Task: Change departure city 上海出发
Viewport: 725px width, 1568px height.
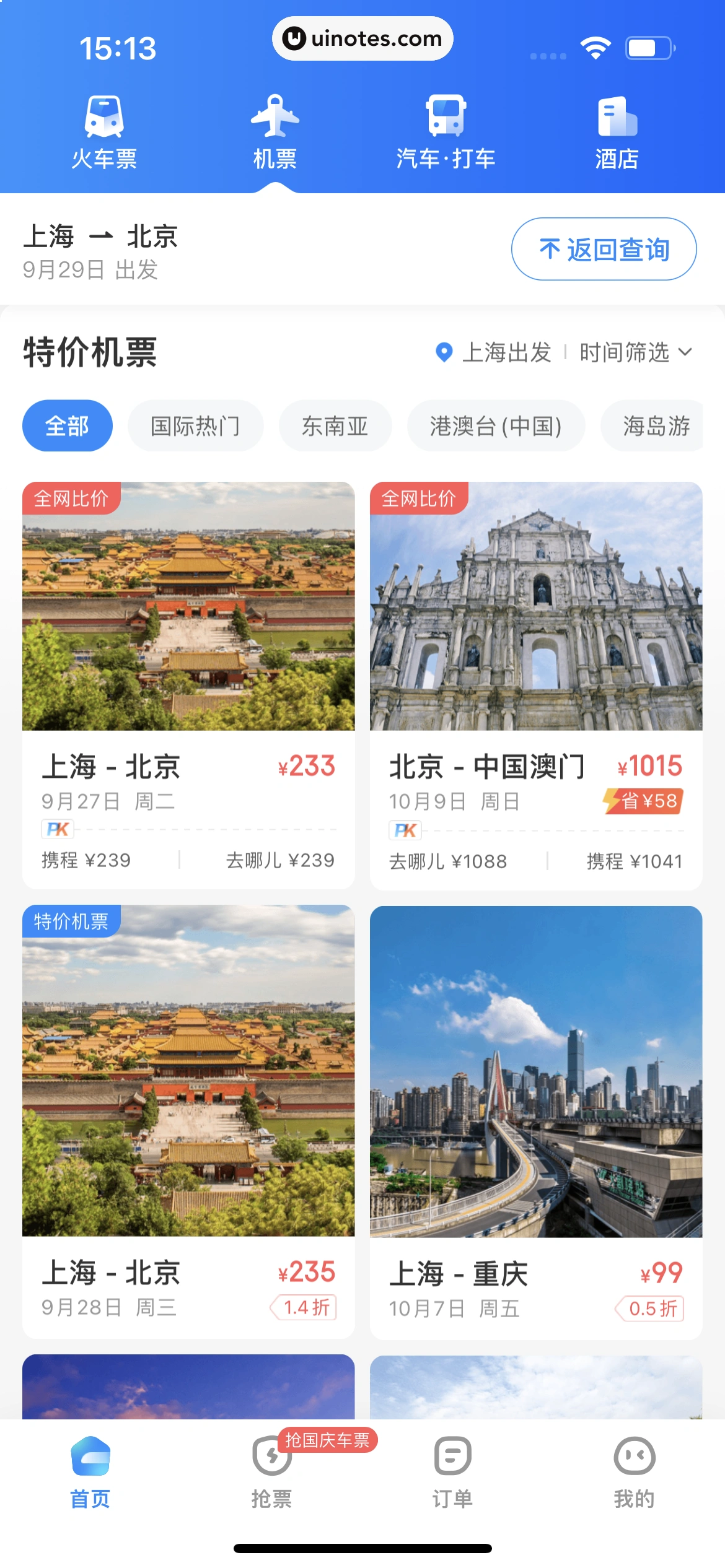Action: (494, 352)
